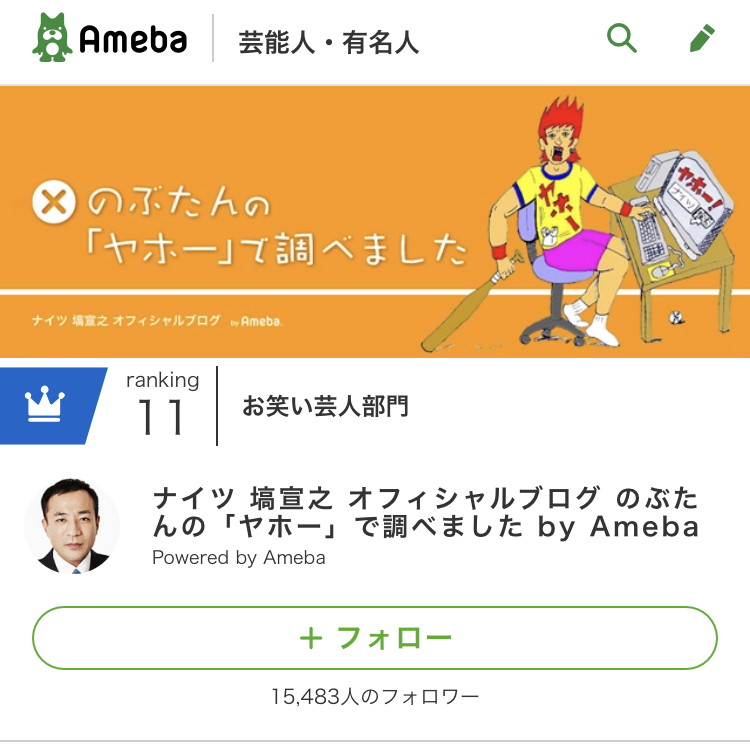Open the 芸能人・有名人 category link

click(328, 42)
